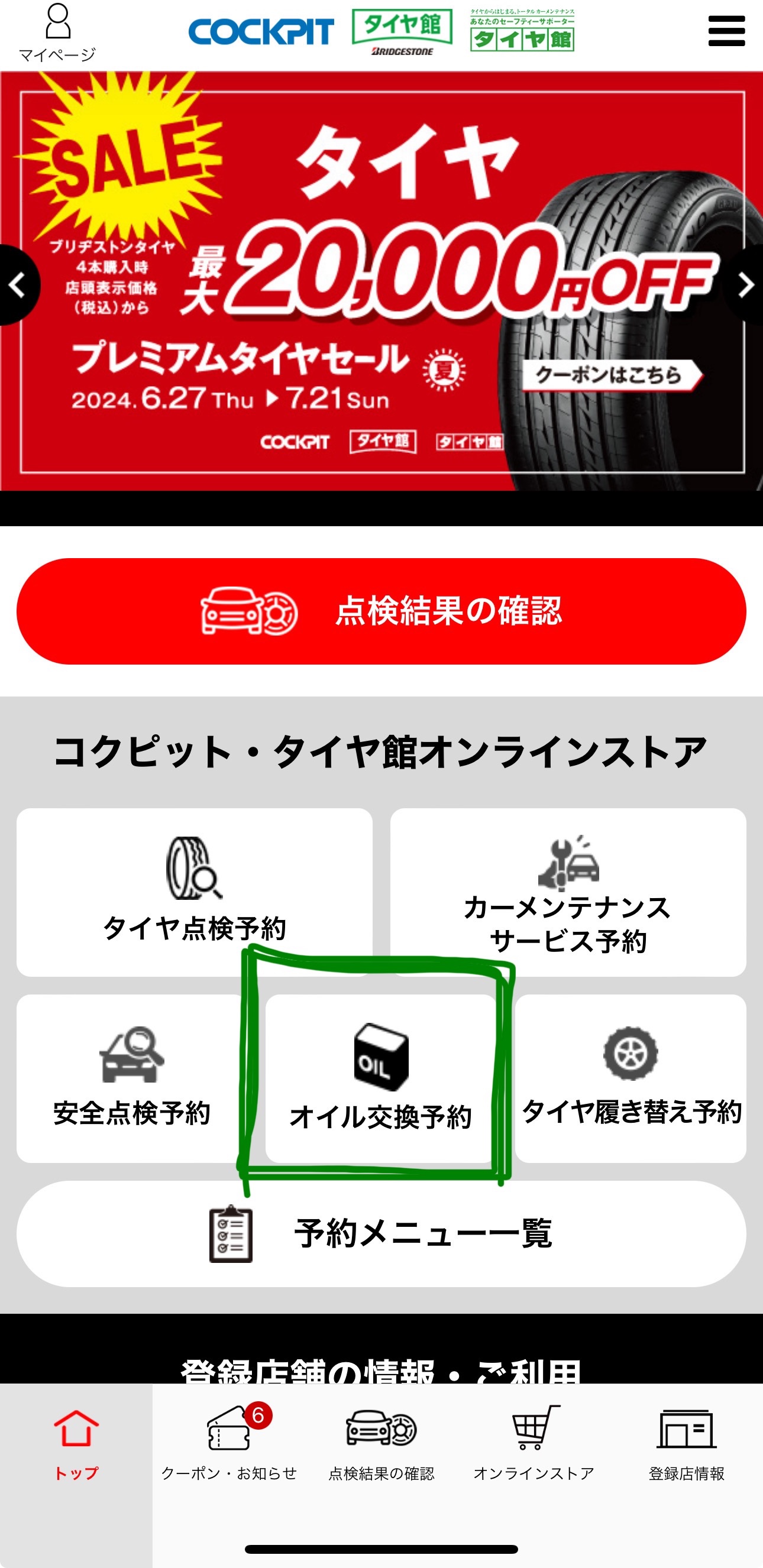Screen dimensions: 763x1568
Task: Open カーメンテナンスサービス予約 card
Action: 568,891
